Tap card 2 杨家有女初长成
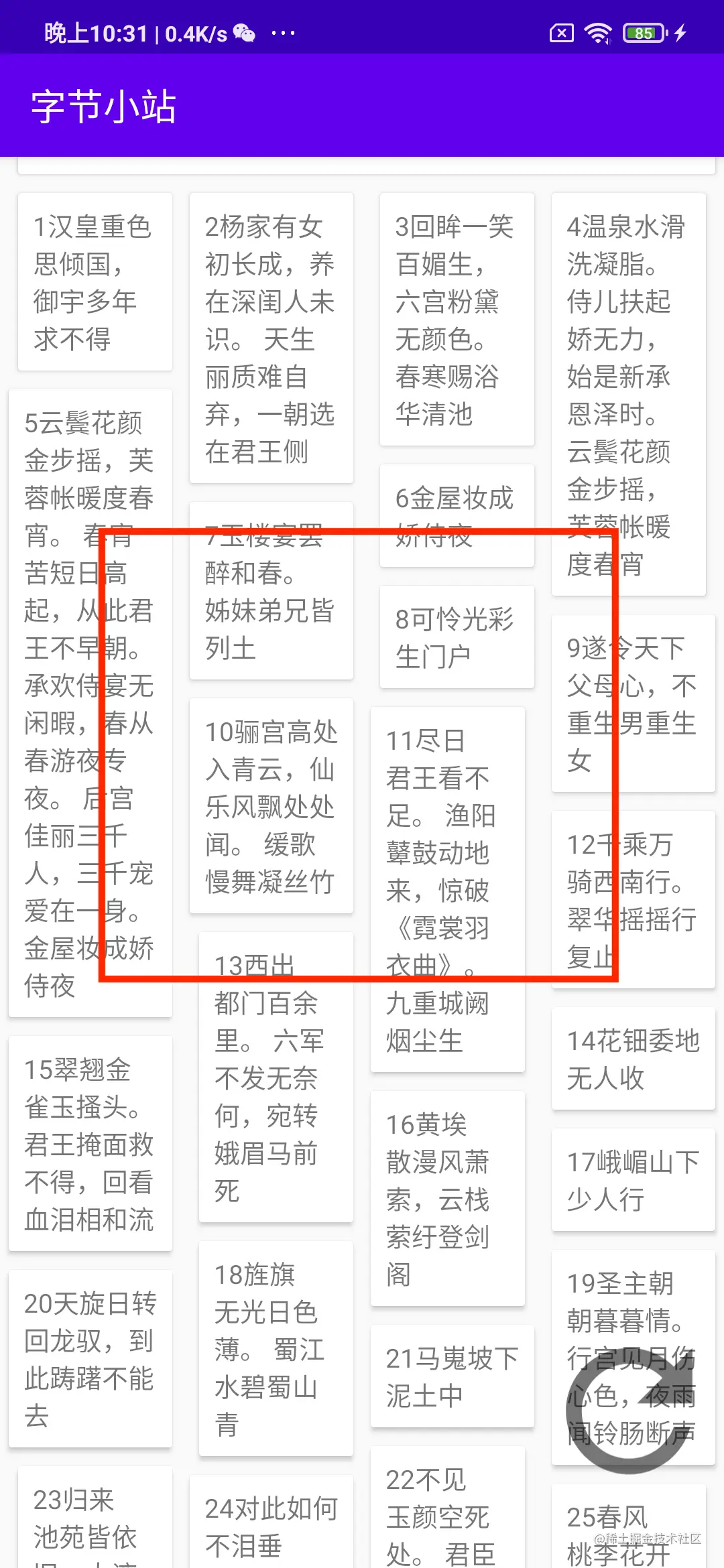The height and width of the screenshot is (1568, 724). click(x=271, y=338)
